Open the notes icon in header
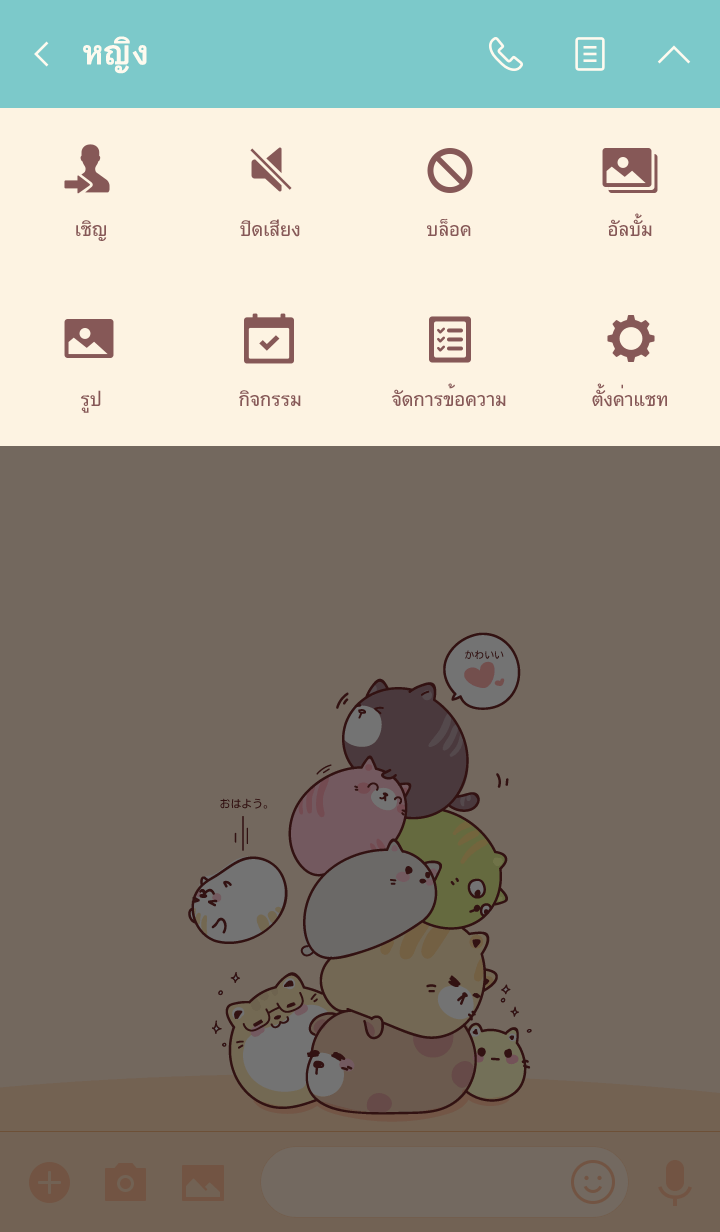This screenshot has height=1232, width=720. tap(589, 54)
